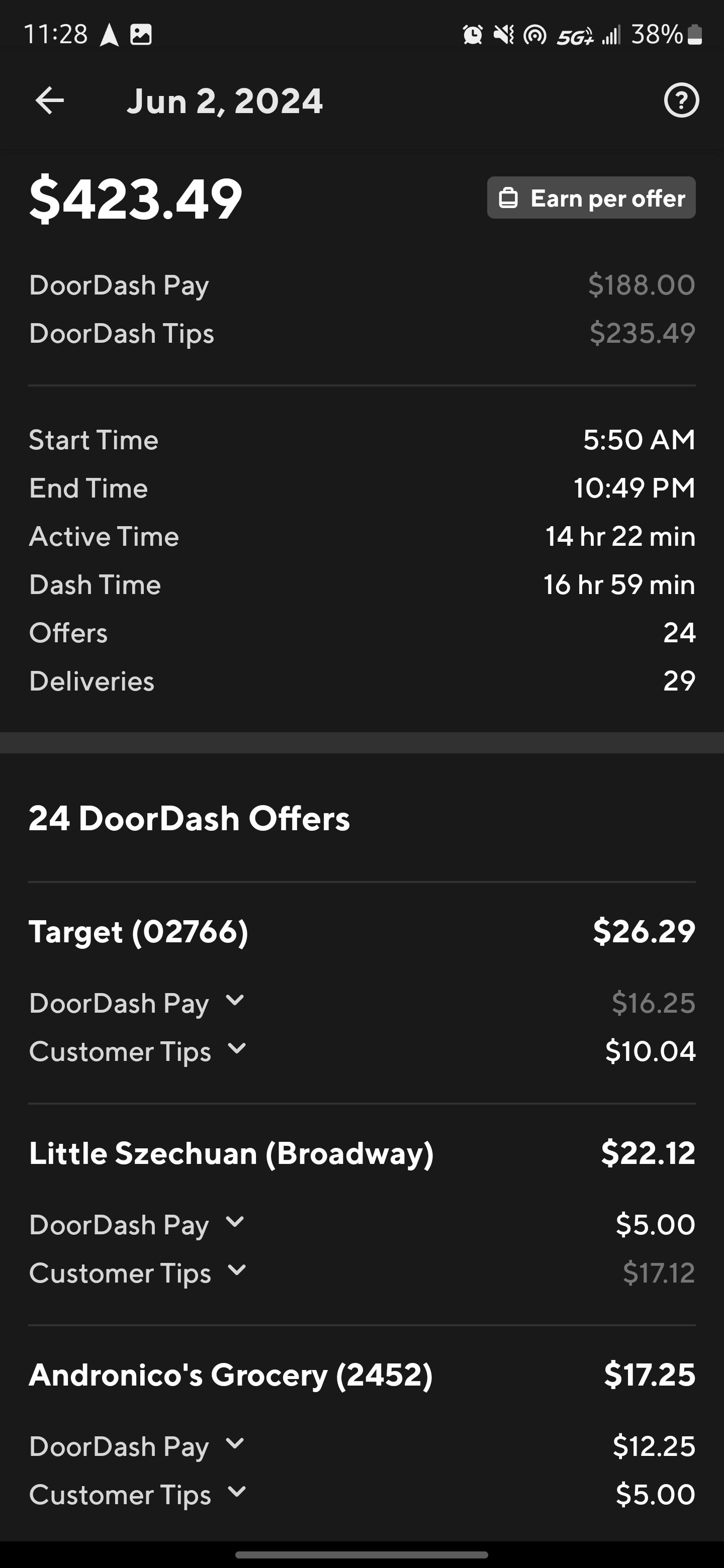Image resolution: width=724 pixels, height=1568 pixels.
Task: Expand DoorDash Pay breakdown under Target
Action: pos(235,1001)
